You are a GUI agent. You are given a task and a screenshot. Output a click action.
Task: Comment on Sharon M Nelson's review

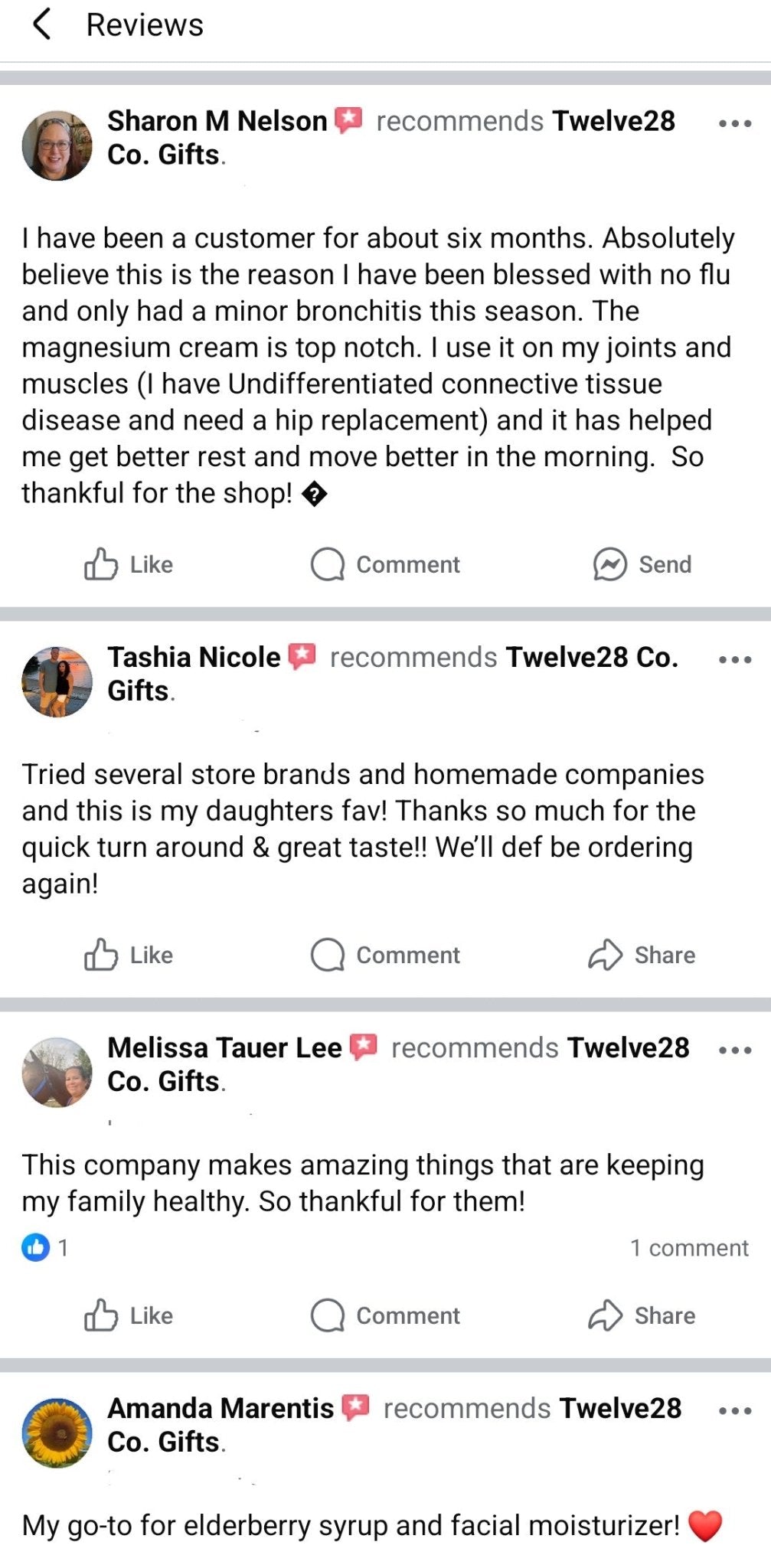(x=385, y=564)
